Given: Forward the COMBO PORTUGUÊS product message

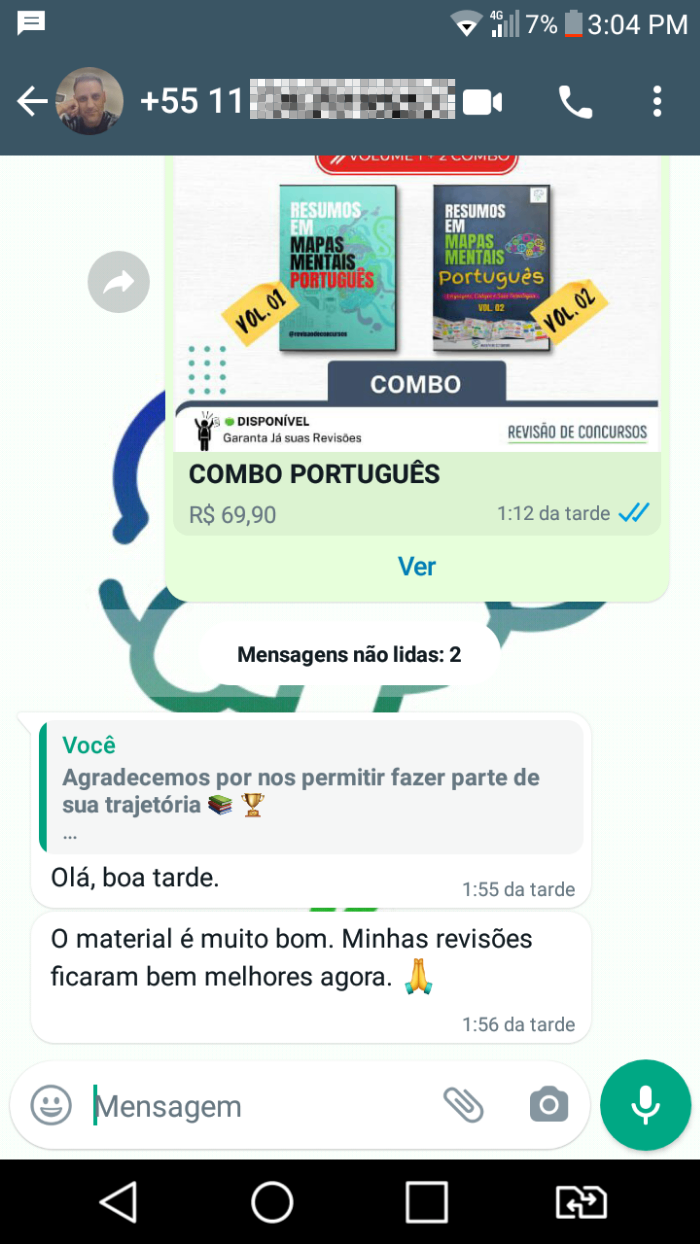Looking at the screenshot, I should tap(118, 282).
